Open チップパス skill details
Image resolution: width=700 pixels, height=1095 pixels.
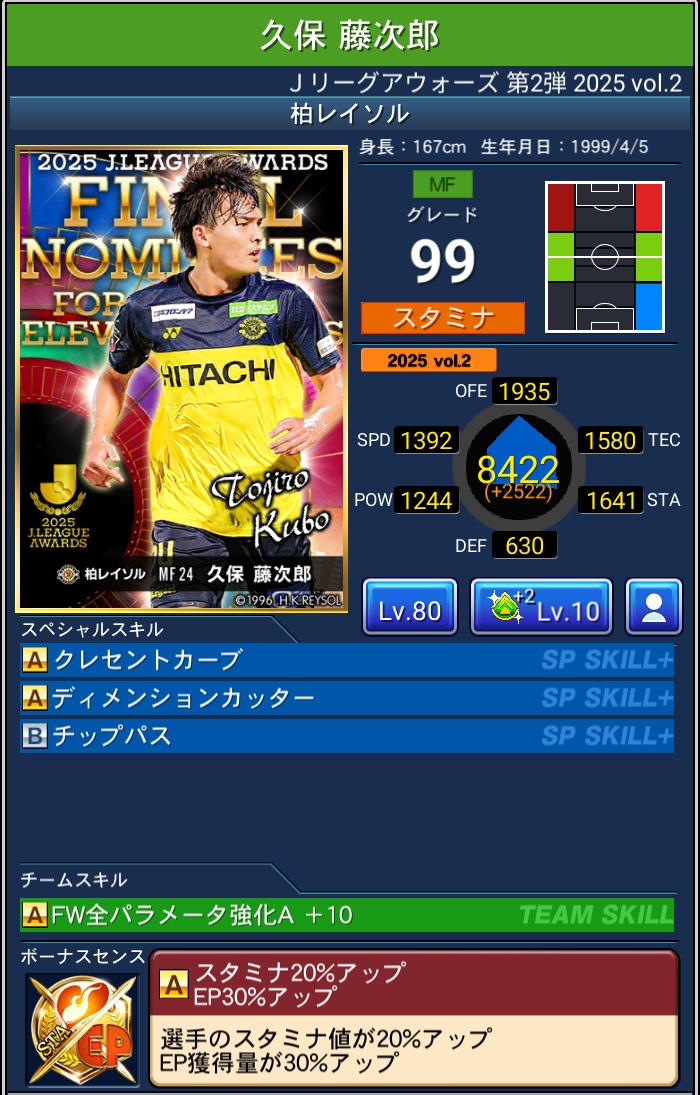point(346,736)
